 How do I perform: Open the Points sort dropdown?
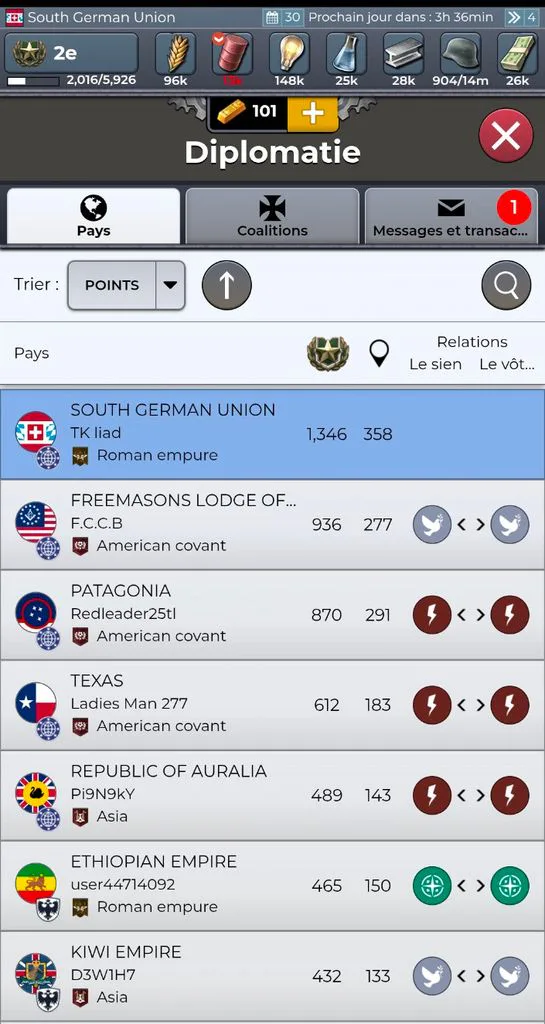point(126,285)
